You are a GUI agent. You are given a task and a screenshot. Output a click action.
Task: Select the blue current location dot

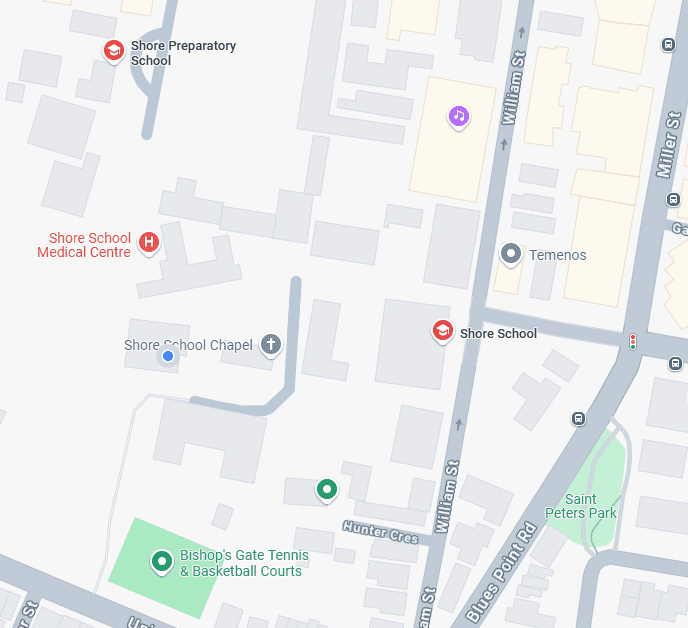coord(168,356)
